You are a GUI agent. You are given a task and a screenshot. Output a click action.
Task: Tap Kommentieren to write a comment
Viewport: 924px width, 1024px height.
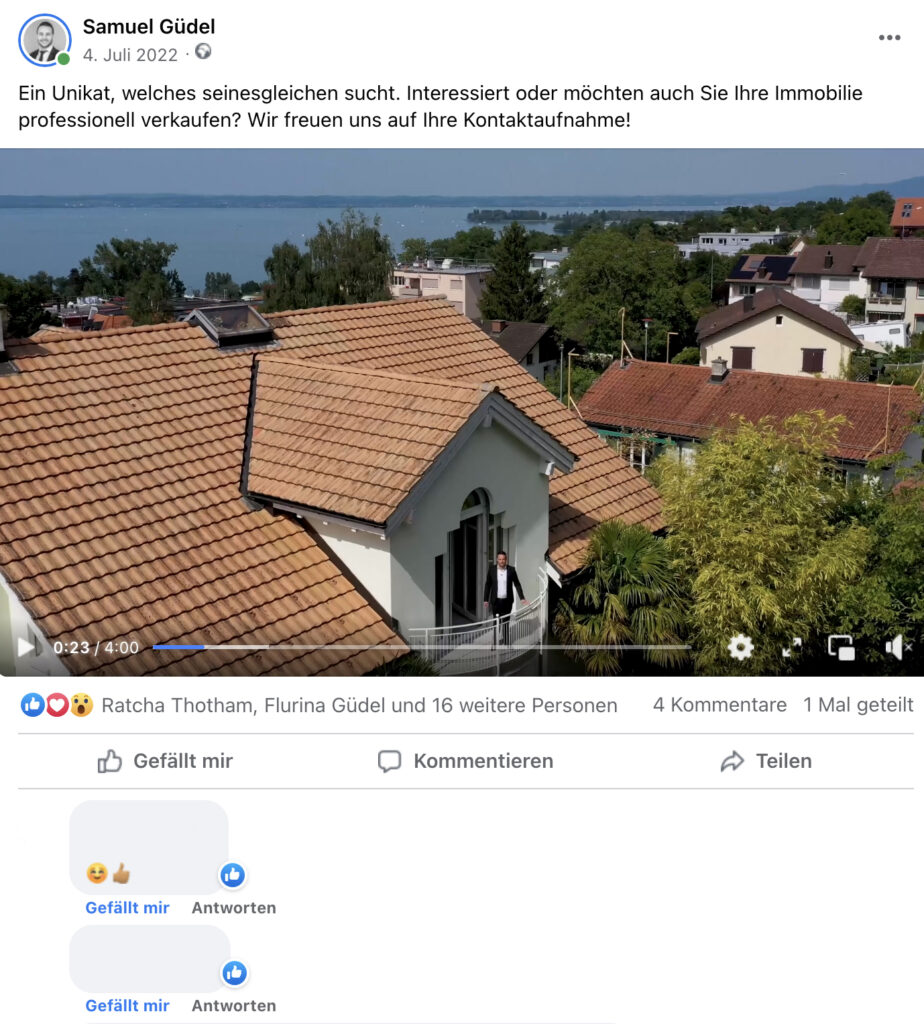(465, 761)
